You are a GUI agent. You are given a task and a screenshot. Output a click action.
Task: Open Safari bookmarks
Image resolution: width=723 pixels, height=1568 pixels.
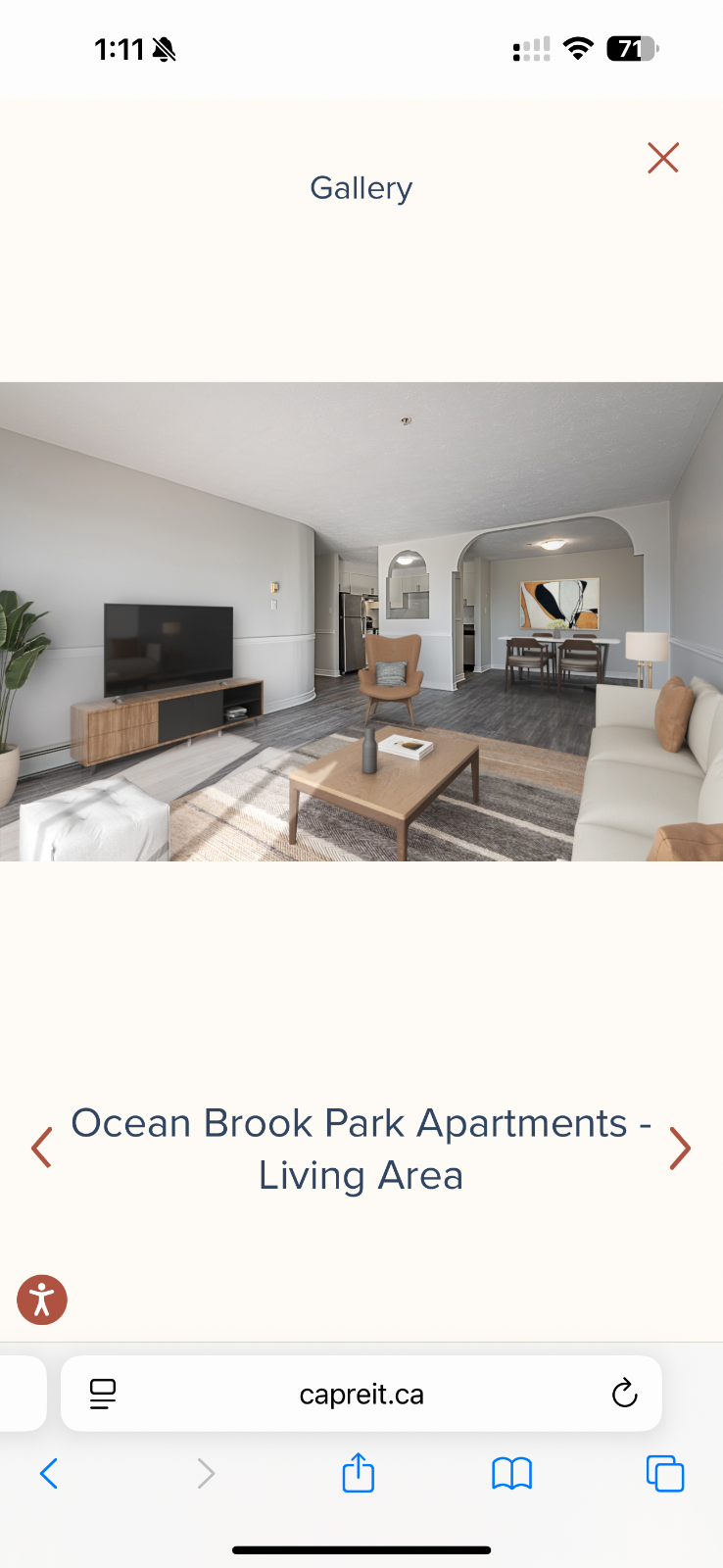pos(511,1473)
